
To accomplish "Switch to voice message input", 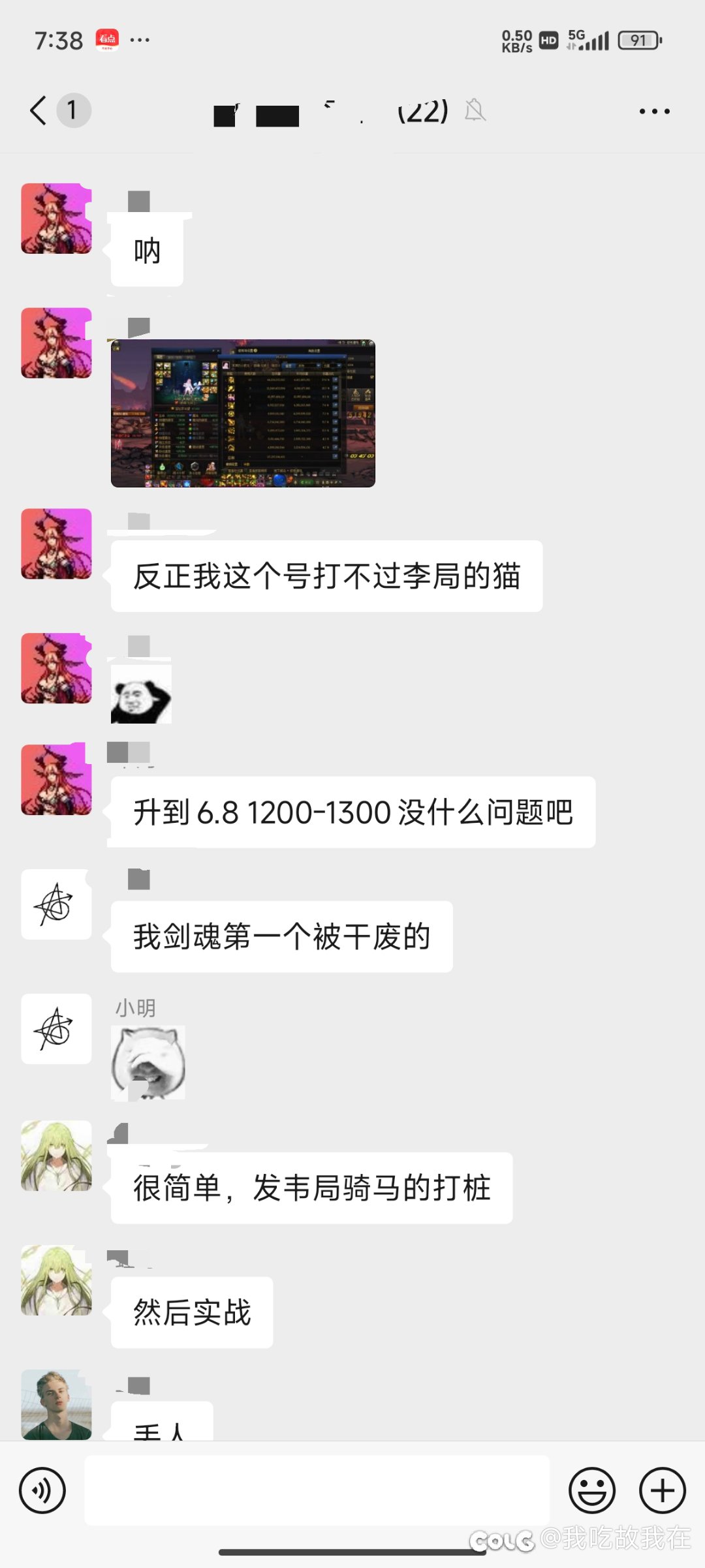I will coord(42,1491).
